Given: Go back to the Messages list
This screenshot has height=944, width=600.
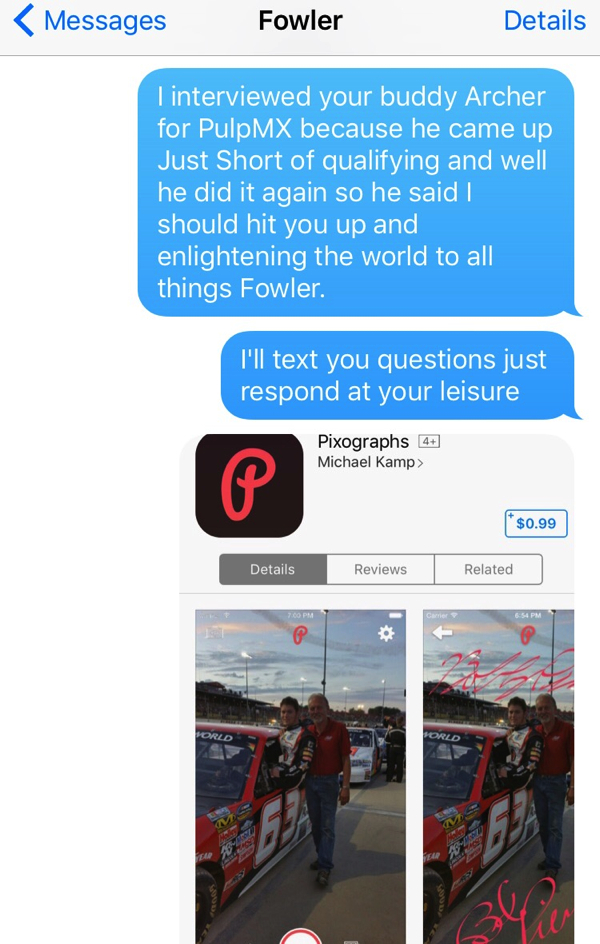Looking at the screenshot, I should click(88, 21).
